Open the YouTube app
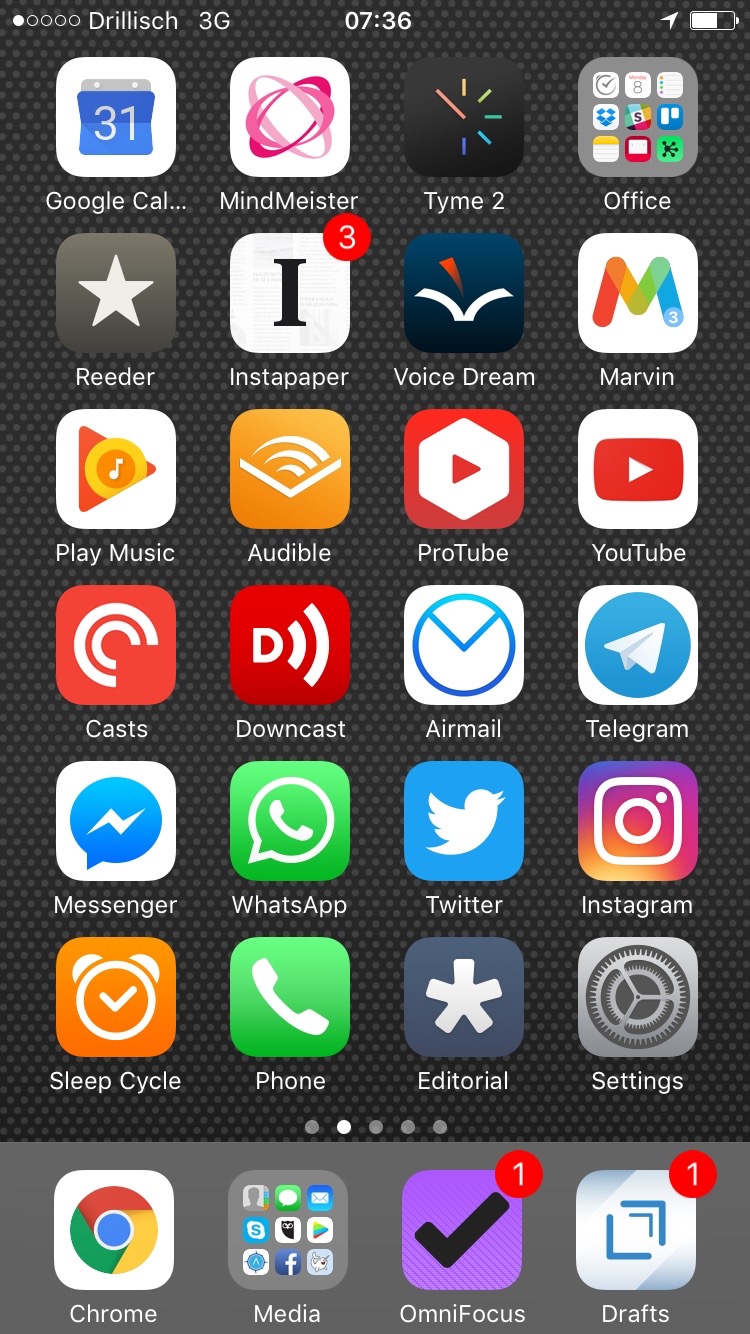Image resolution: width=750 pixels, height=1334 pixels. [x=638, y=469]
